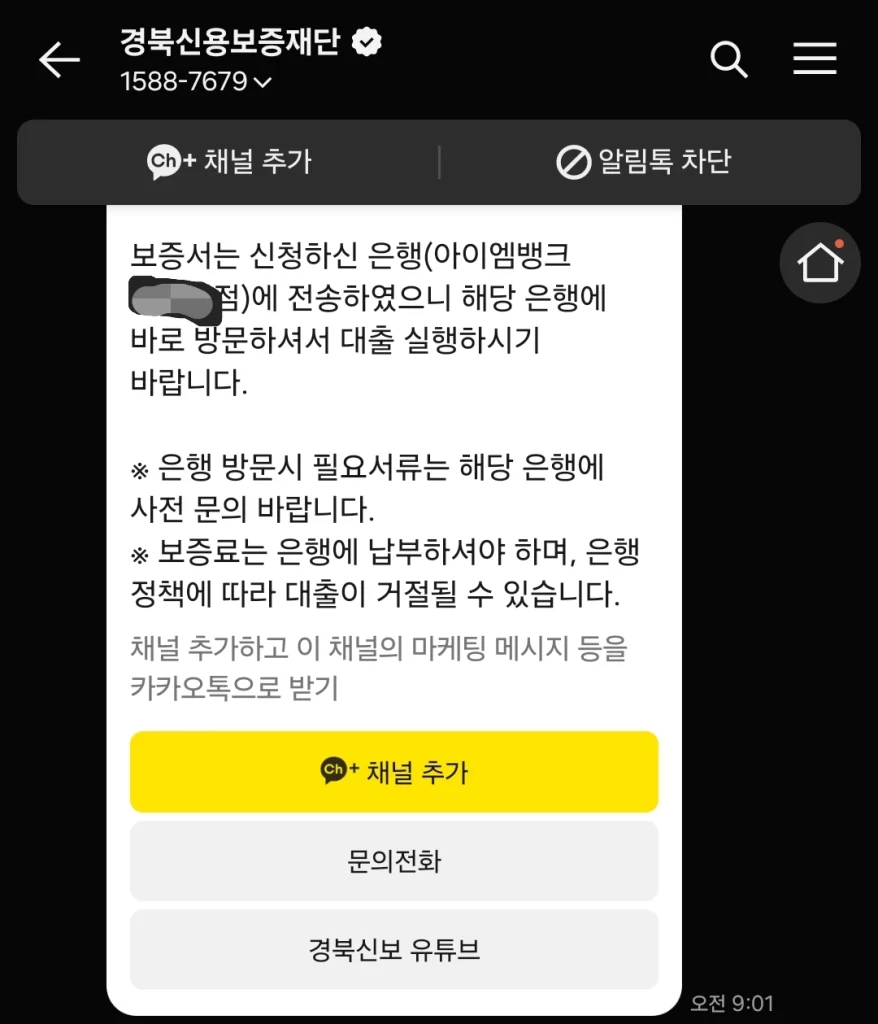Open the hamburger menu

815,59
